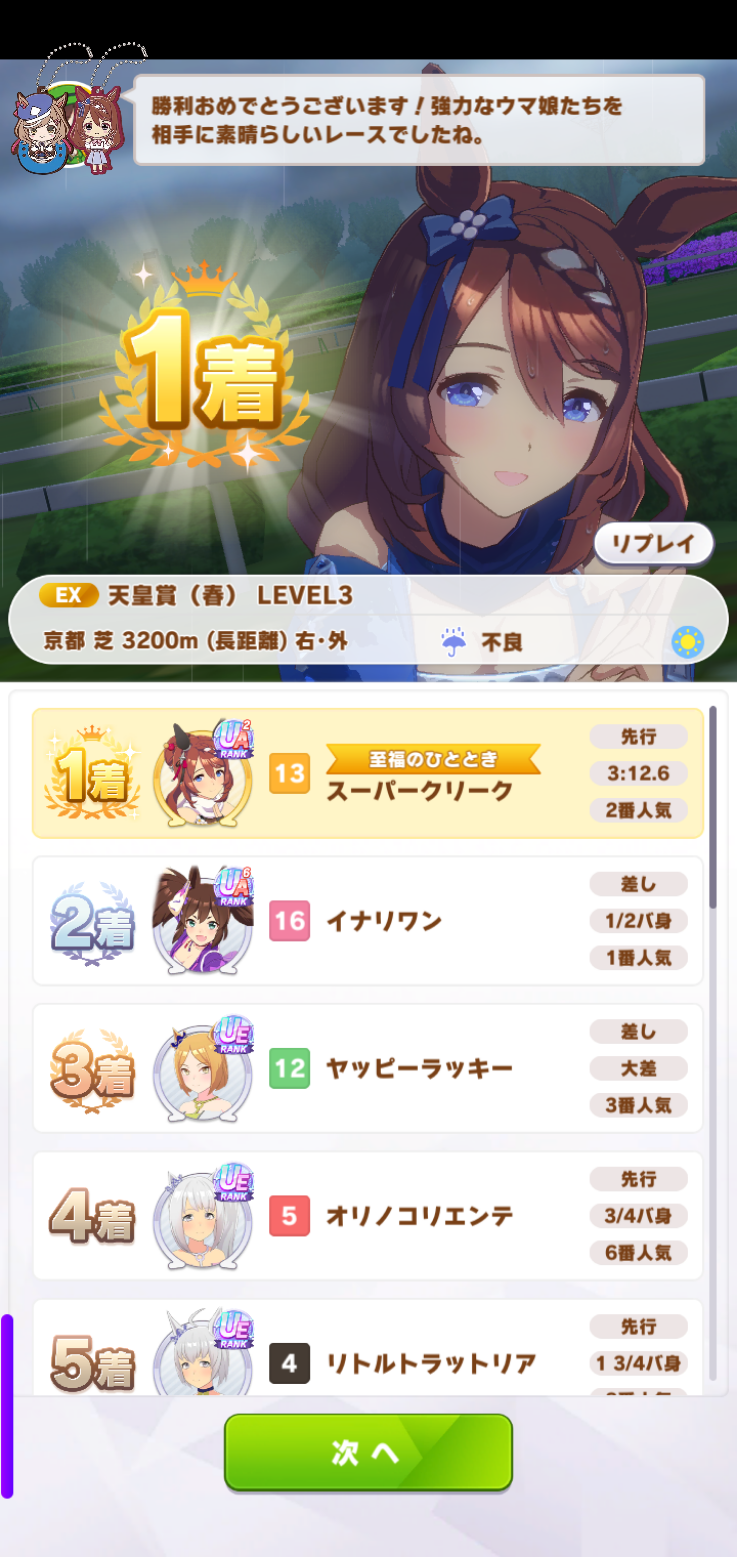Select オリノコリエンテ's fourth place row
This screenshot has height=1557, width=737.
point(367,1215)
